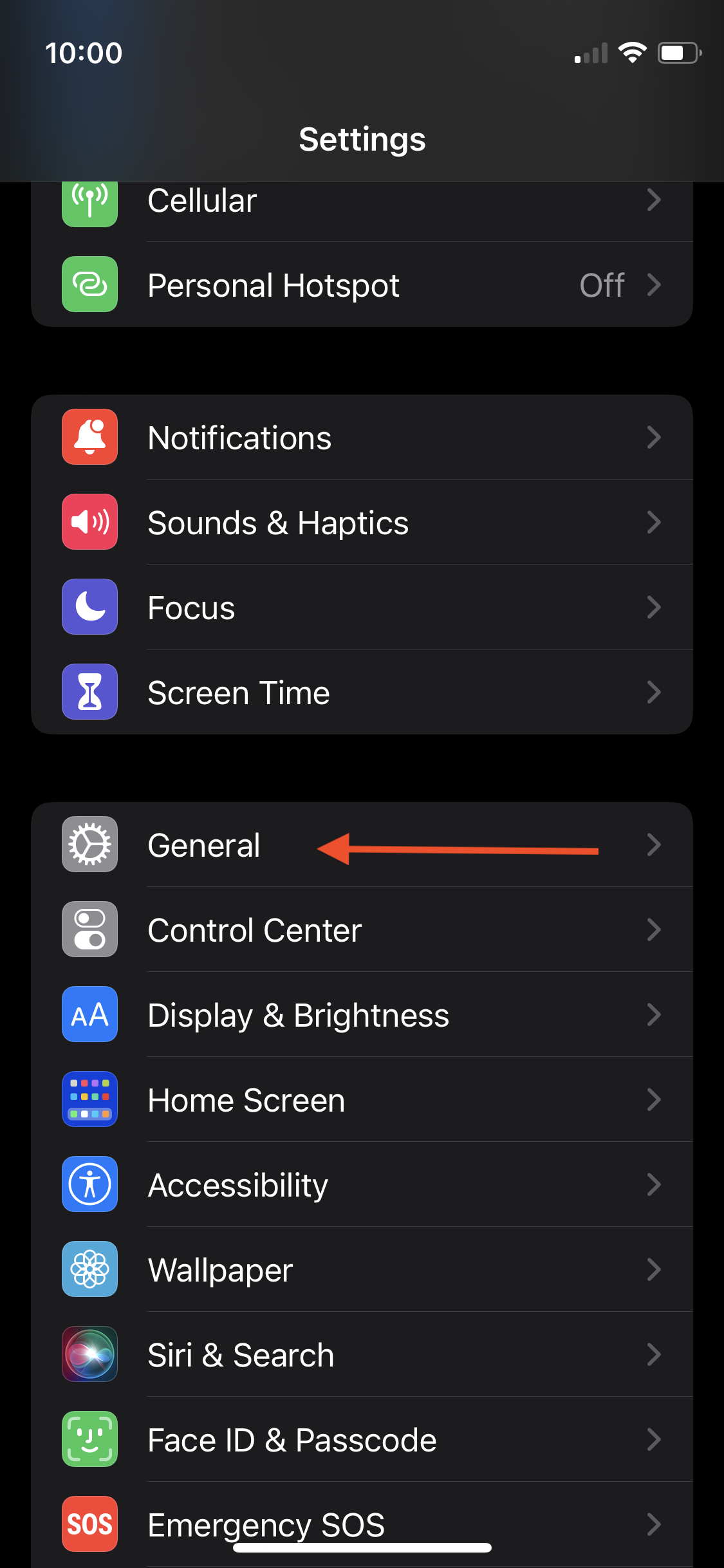
Task: Tap the Wi-Fi status icon
Action: pos(633,53)
